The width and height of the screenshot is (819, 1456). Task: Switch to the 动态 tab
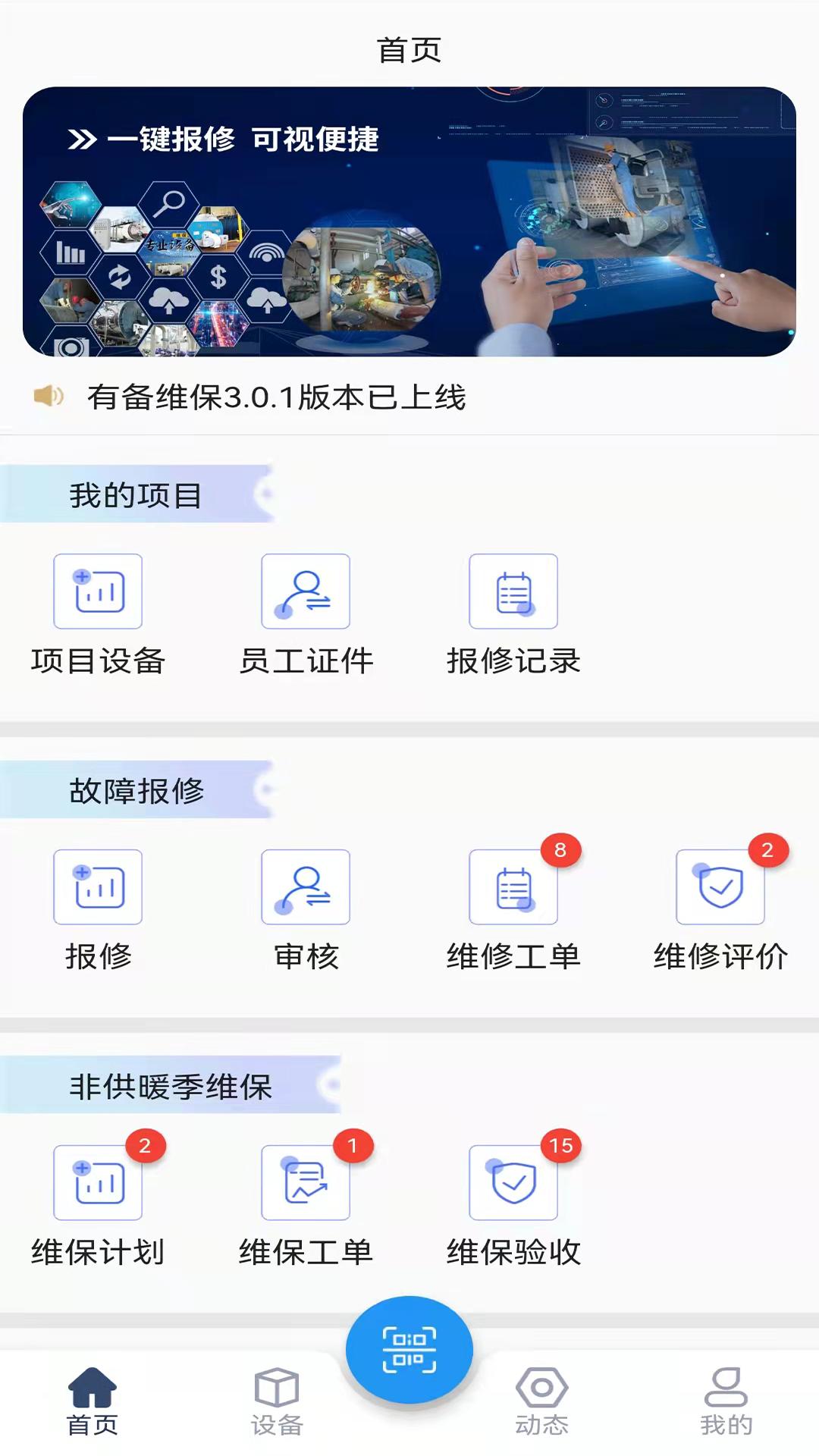point(541,1401)
